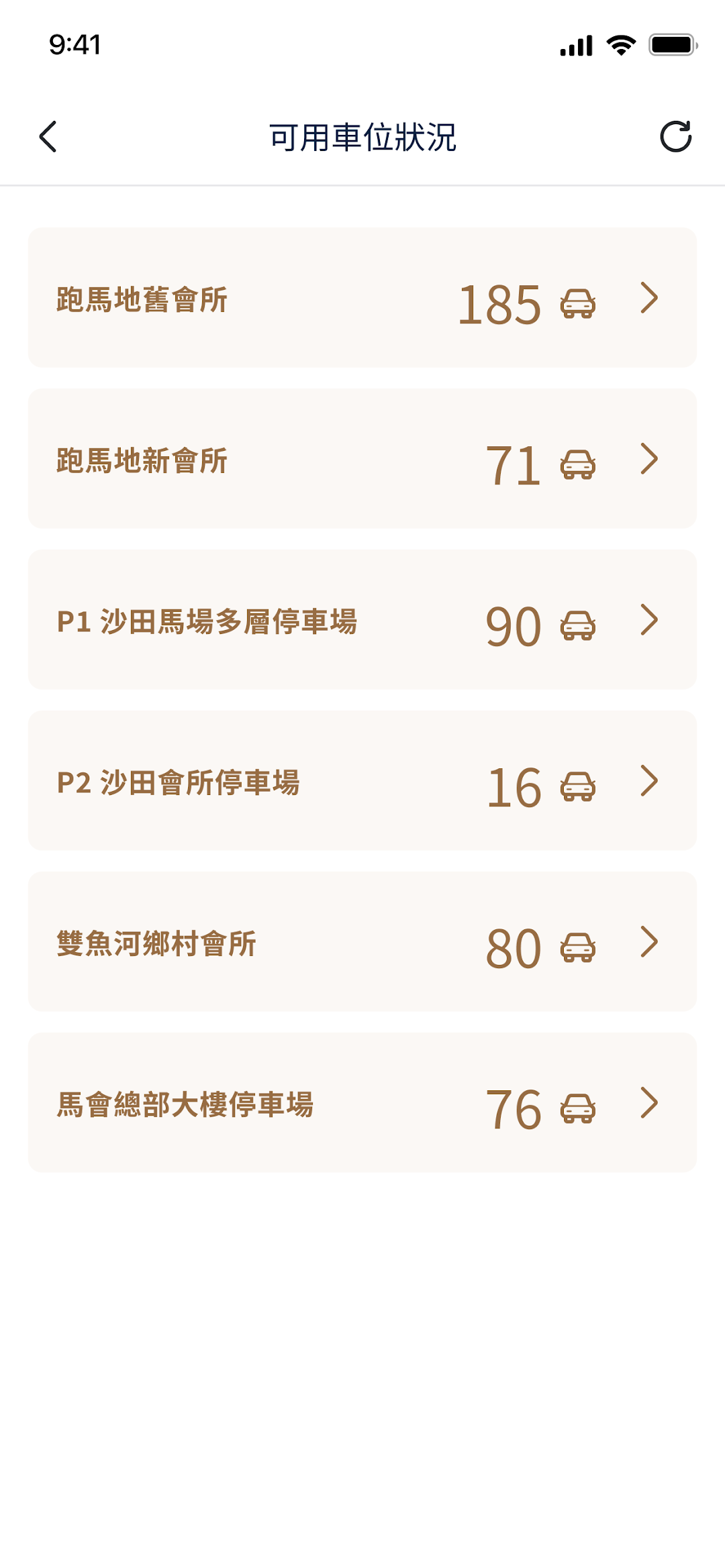Image resolution: width=725 pixels, height=1568 pixels.
Task: Refresh the parking availability
Action: pyautogui.click(x=675, y=137)
